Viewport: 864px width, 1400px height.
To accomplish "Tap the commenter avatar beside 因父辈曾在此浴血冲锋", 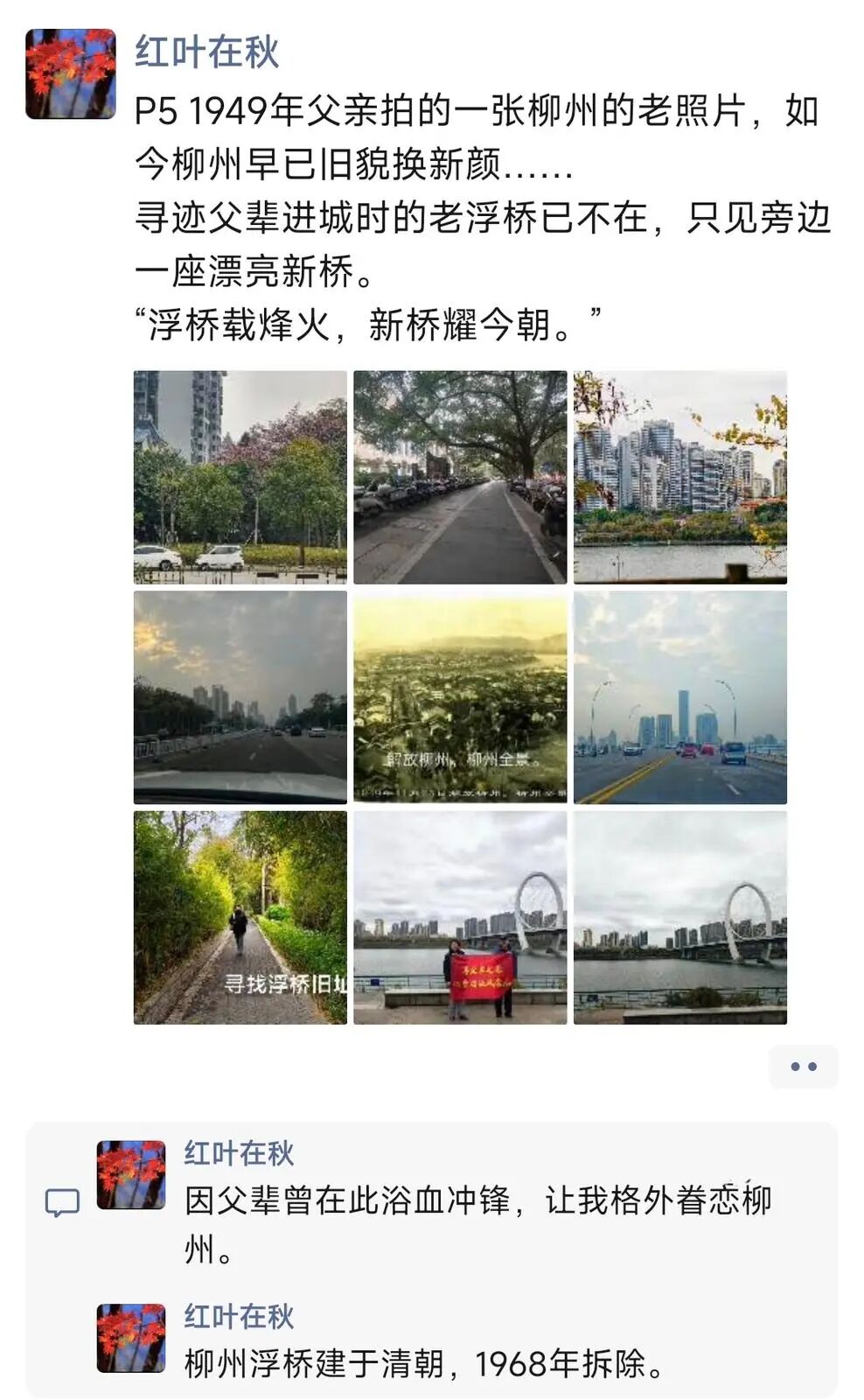I will pyautogui.click(x=131, y=1175).
